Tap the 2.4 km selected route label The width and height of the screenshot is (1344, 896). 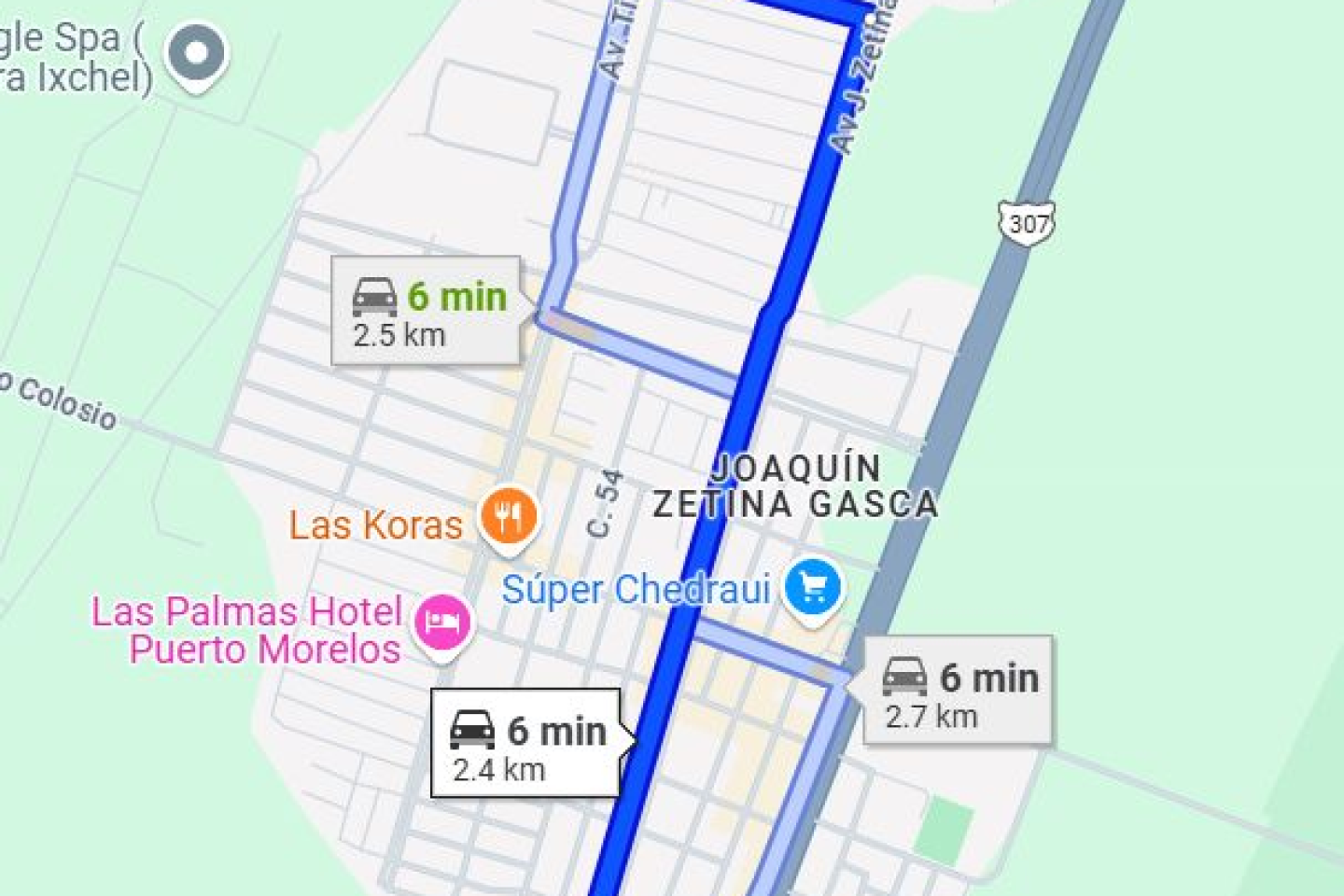[525, 744]
